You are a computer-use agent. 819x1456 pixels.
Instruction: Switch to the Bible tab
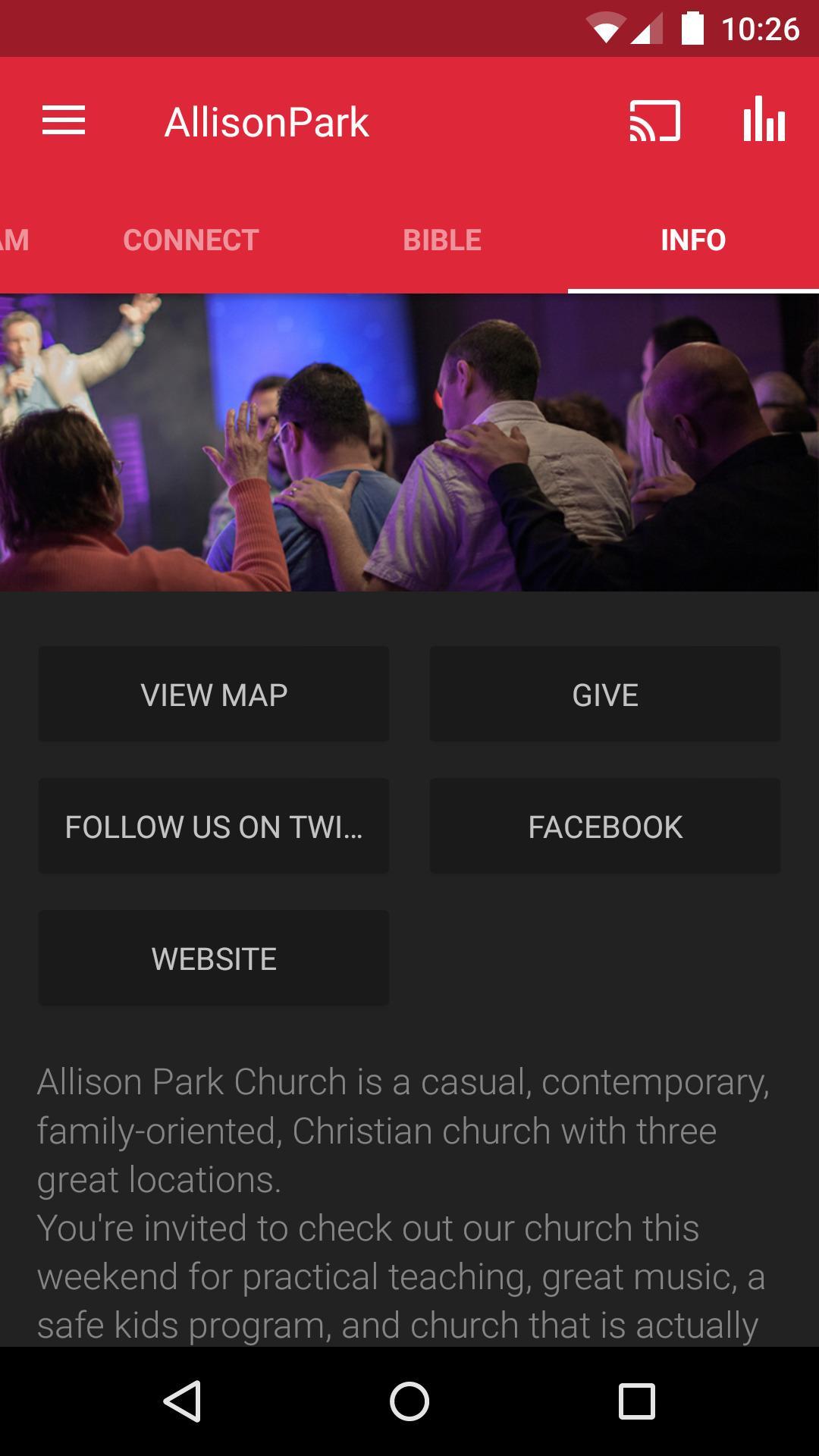tap(442, 240)
